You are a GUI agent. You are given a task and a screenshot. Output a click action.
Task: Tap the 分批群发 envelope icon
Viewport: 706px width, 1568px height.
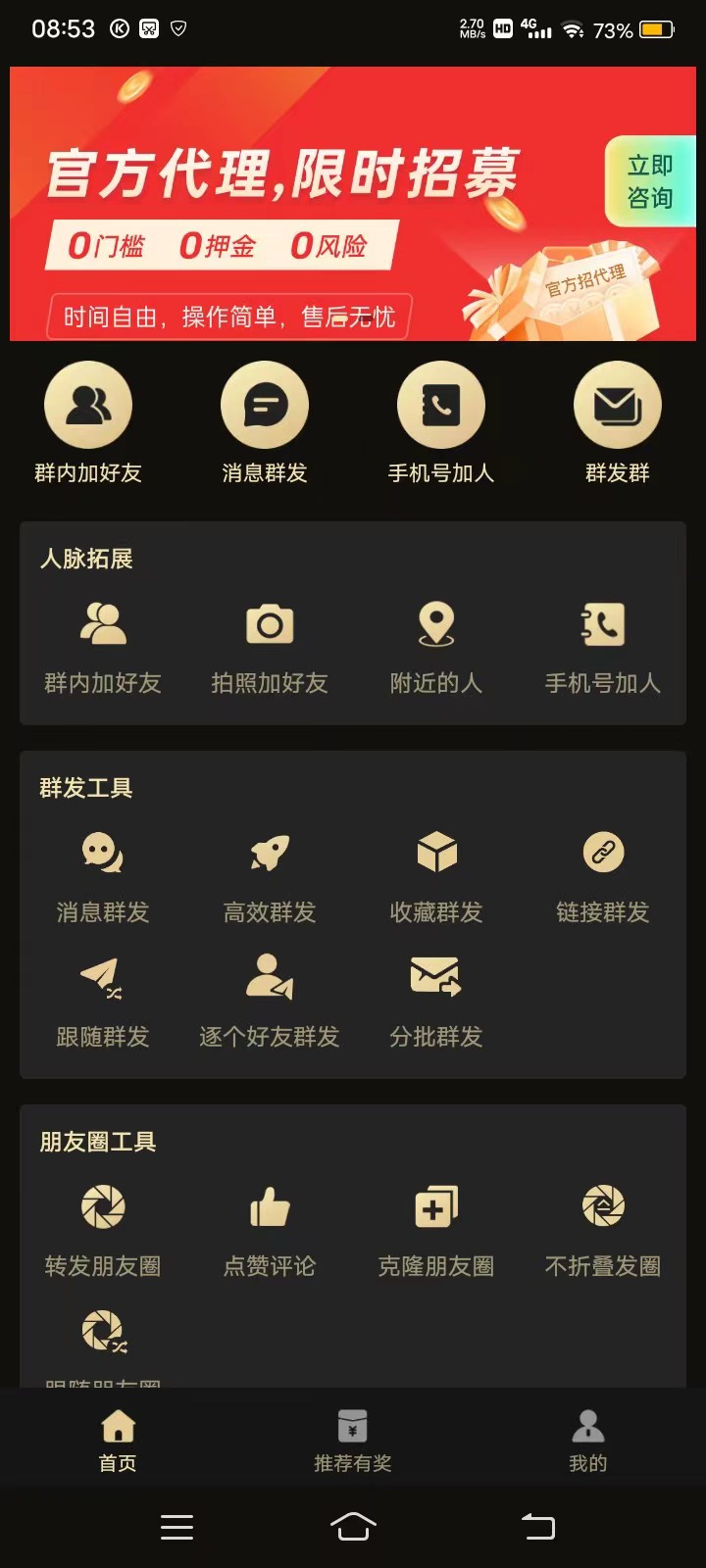434,978
